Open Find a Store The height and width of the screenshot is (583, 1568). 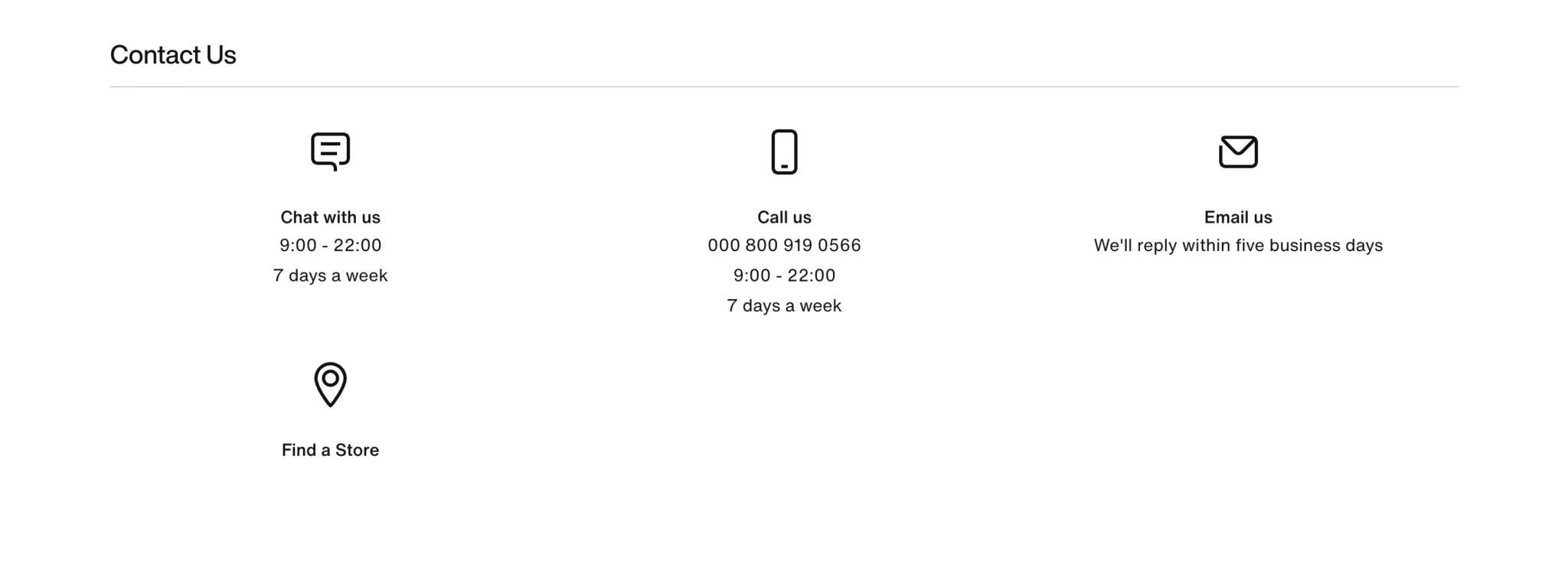click(330, 450)
